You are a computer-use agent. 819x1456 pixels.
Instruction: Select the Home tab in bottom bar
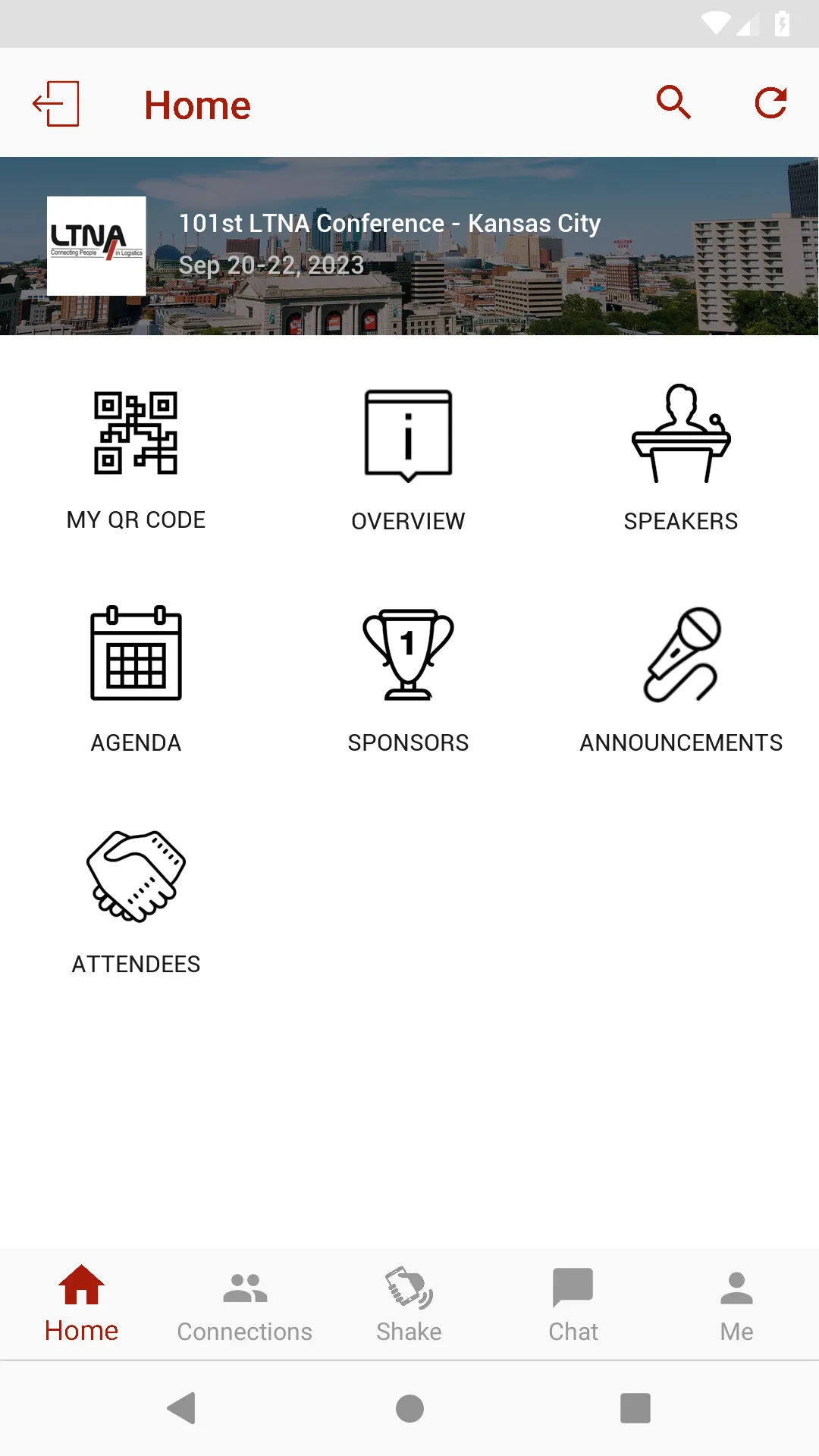click(81, 1304)
